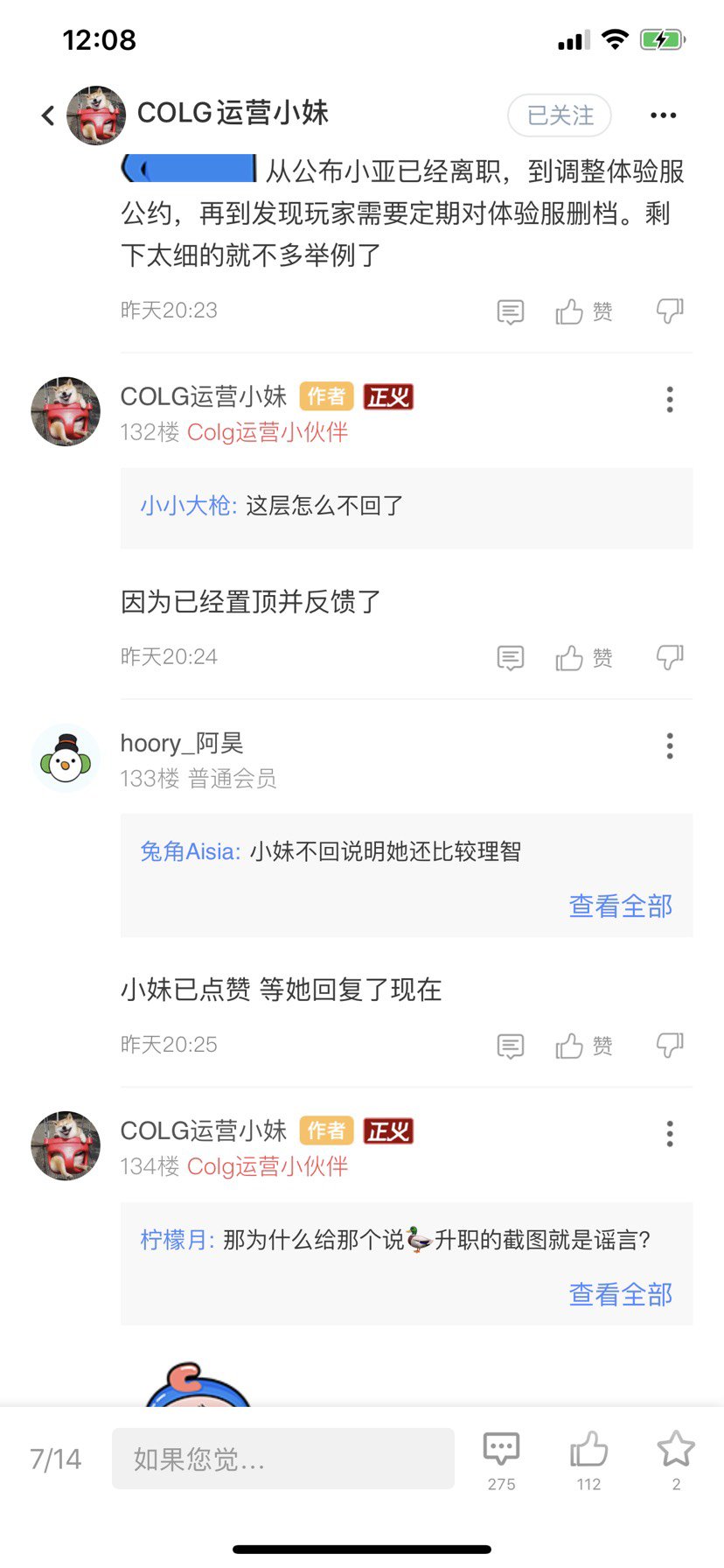Like the 因为已经置顶并反馈了 reply
Image resolution: width=724 pixels, height=1568 pixels.
[x=582, y=658]
